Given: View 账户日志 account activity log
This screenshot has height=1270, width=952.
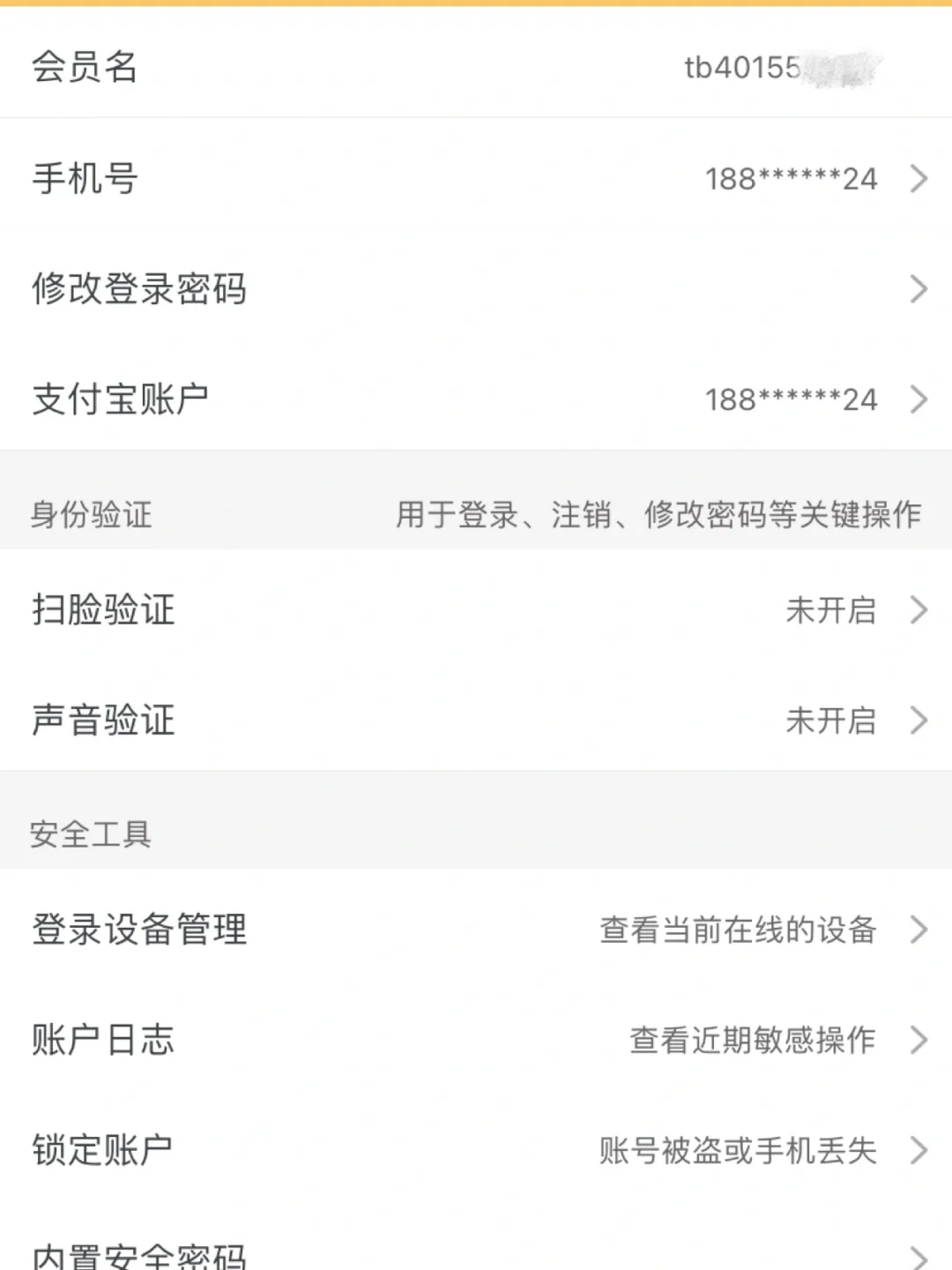Looking at the screenshot, I should click(476, 1040).
